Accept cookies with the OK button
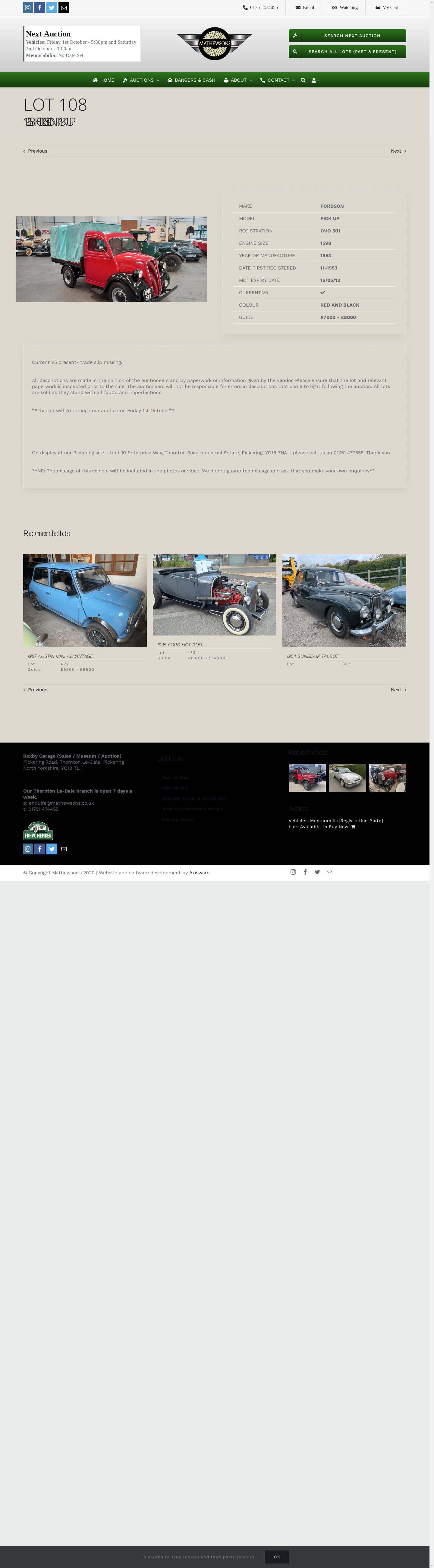Image resolution: width=434 pixels, height=1568 pixels. pos(276,1557)
